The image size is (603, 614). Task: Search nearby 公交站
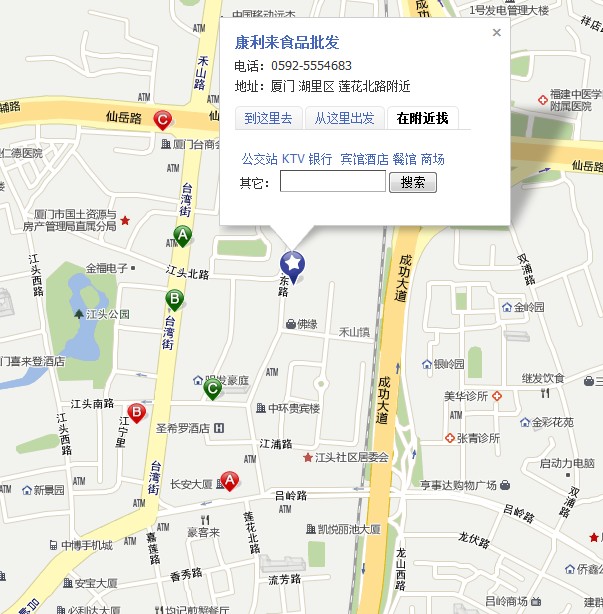[x=259, y=159]
